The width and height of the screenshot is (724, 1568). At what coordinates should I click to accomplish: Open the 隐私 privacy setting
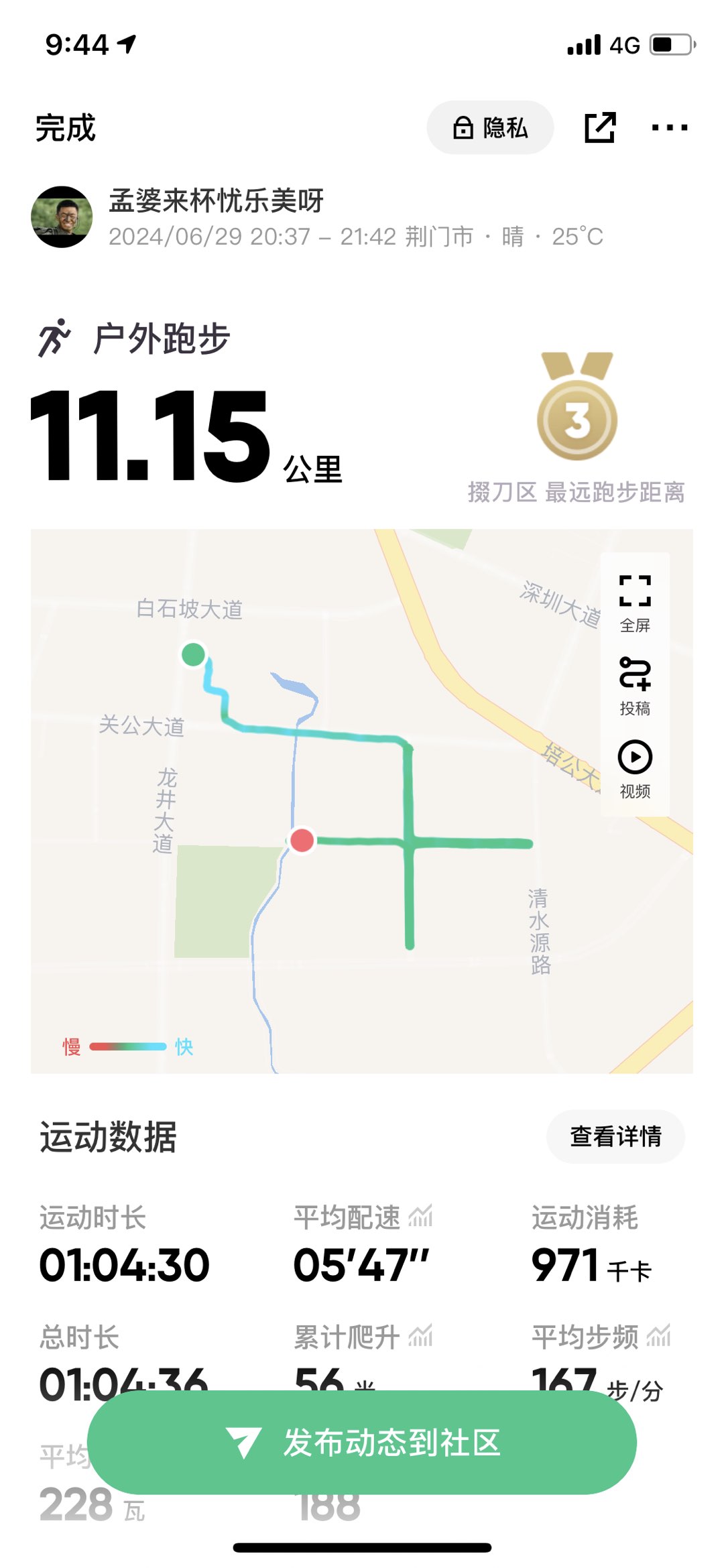(490, 128)
